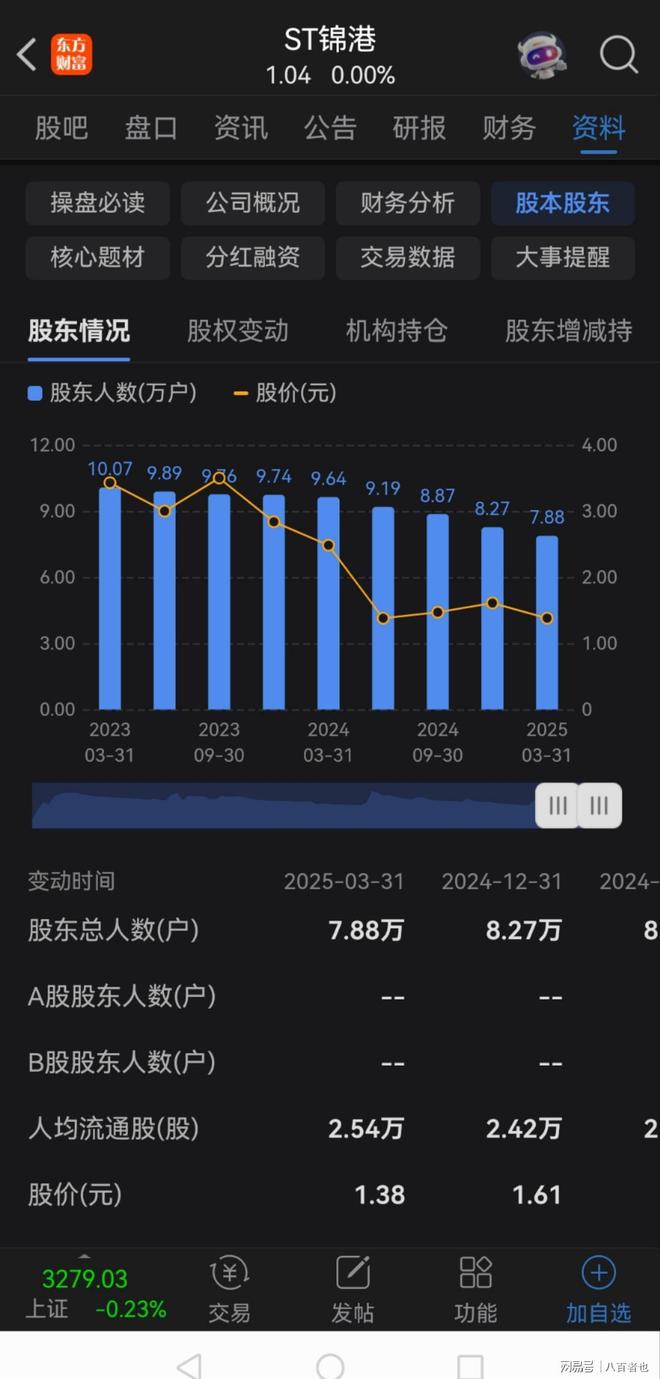660x1379 pixels.
Task: Switch to the 机构持仓 sub-tab
Action: click(x=397, y=331)
